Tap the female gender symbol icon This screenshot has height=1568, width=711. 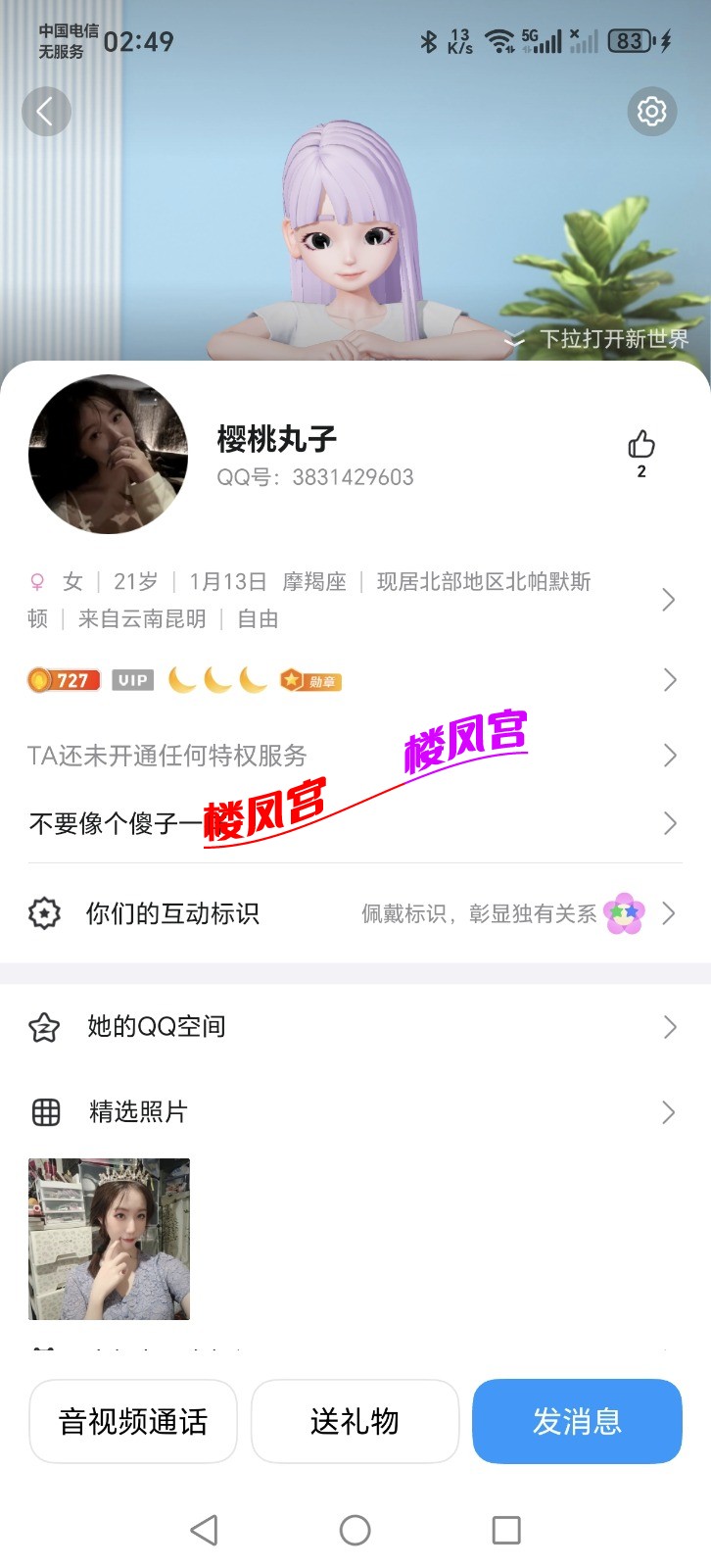tap(36, 581)
